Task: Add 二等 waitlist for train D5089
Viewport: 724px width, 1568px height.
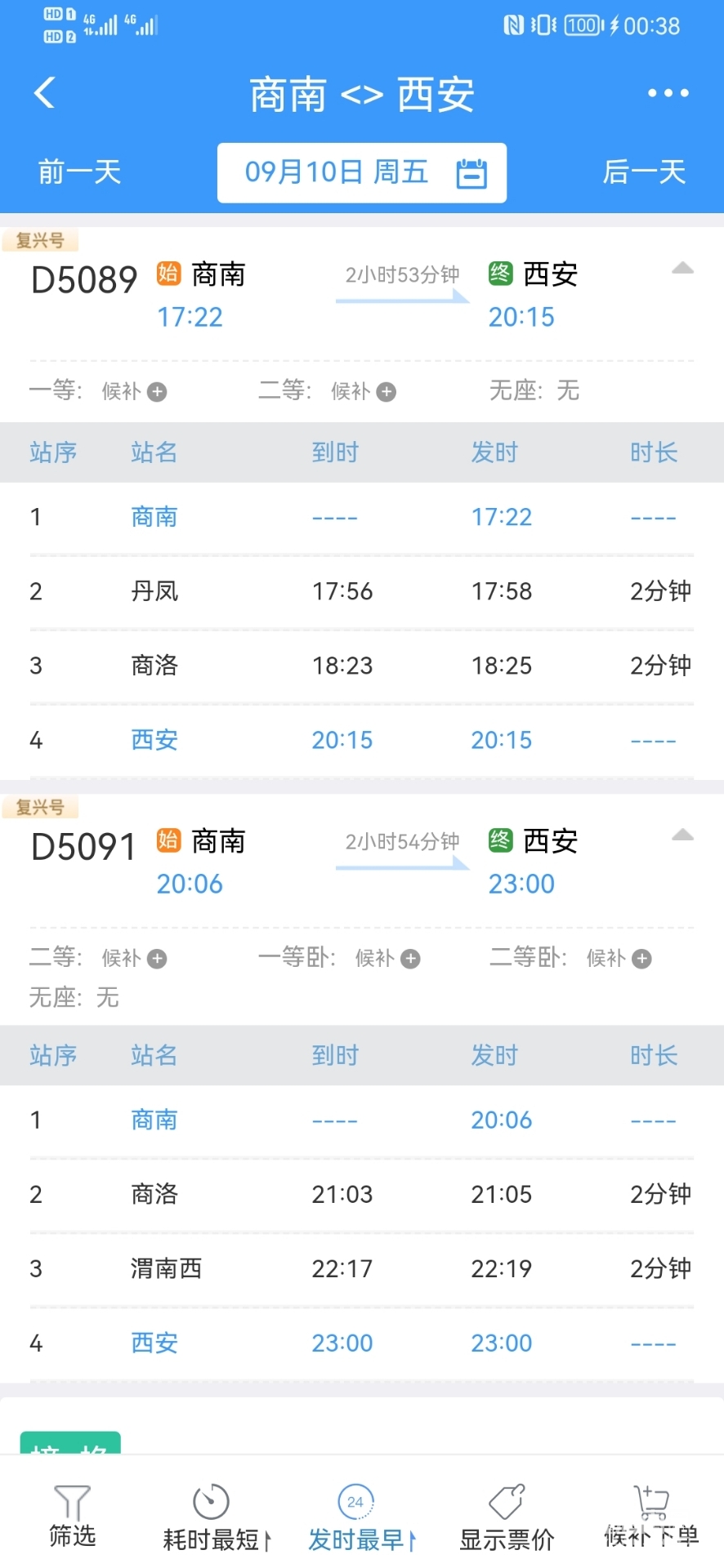Action: [x=387, y=392]
